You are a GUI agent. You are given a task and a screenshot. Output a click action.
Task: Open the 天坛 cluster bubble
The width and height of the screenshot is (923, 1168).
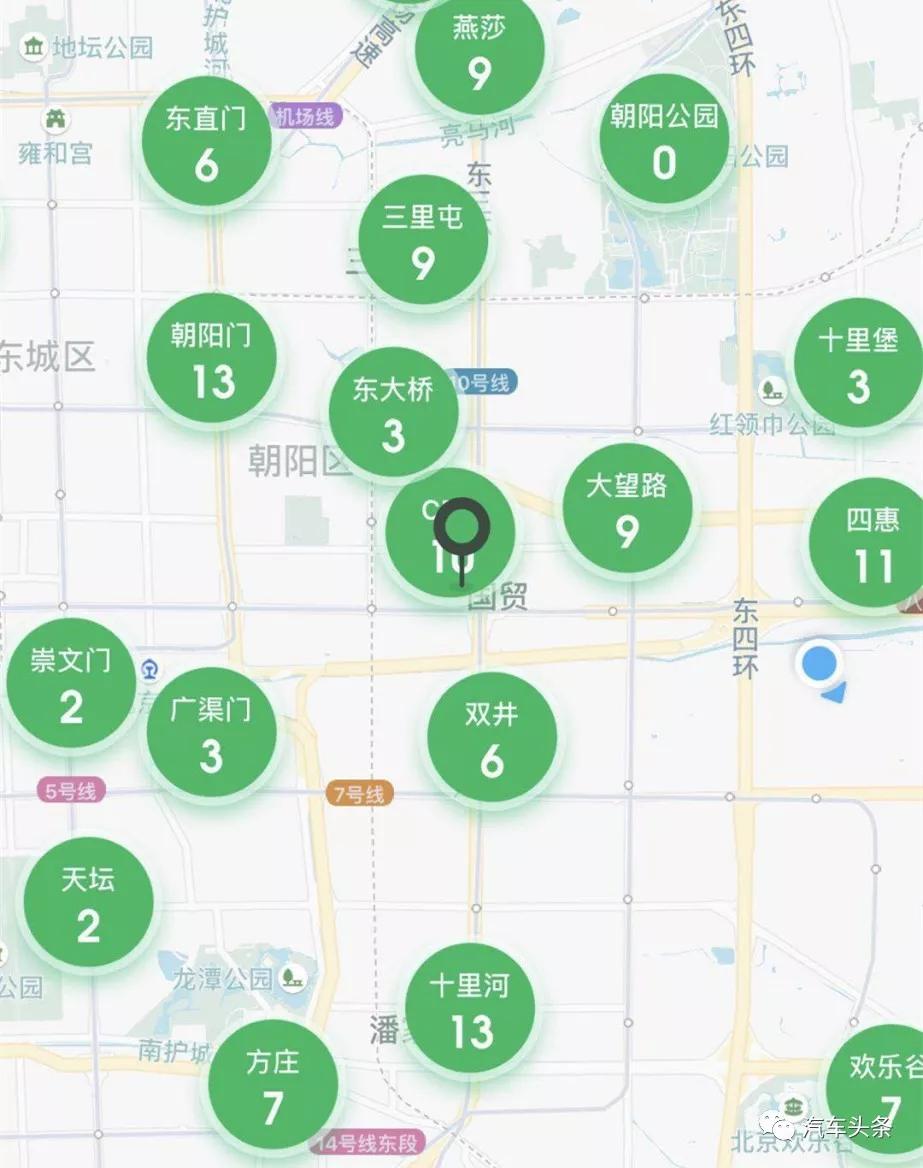[88, 903]
